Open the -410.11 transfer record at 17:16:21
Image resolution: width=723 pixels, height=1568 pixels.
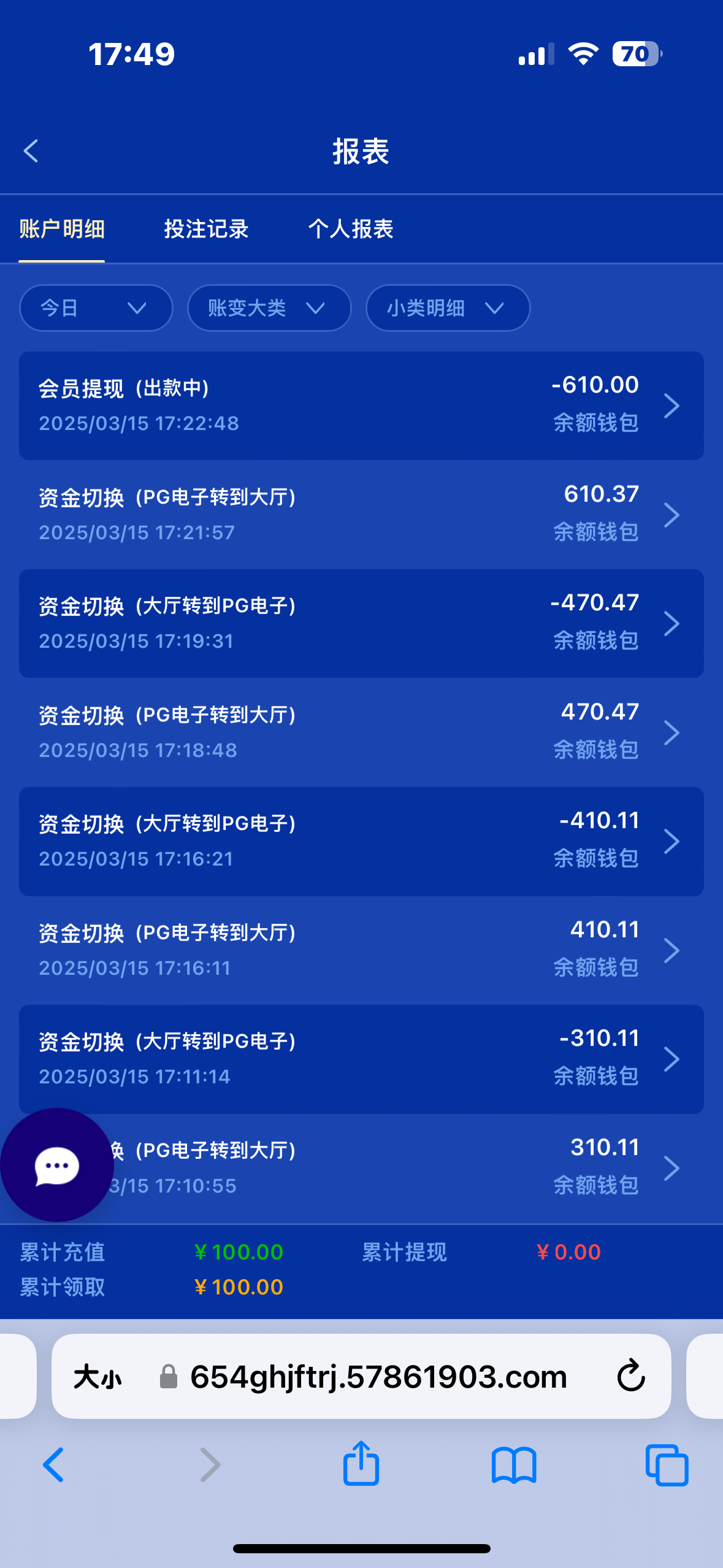pos(361,841)
